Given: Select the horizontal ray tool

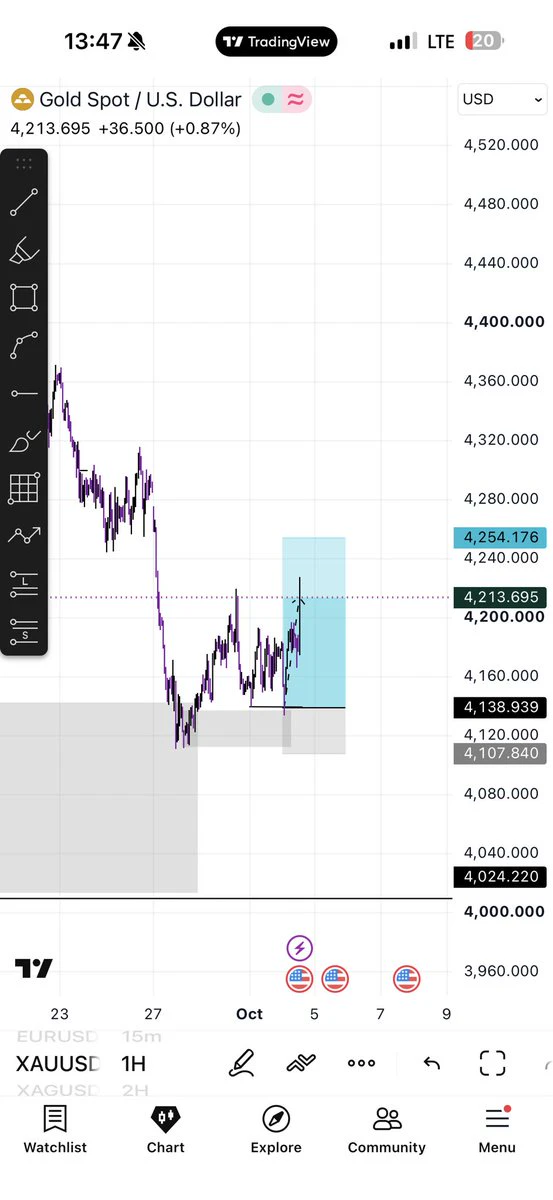Looking at the screenshot, I should pos(24,393).
